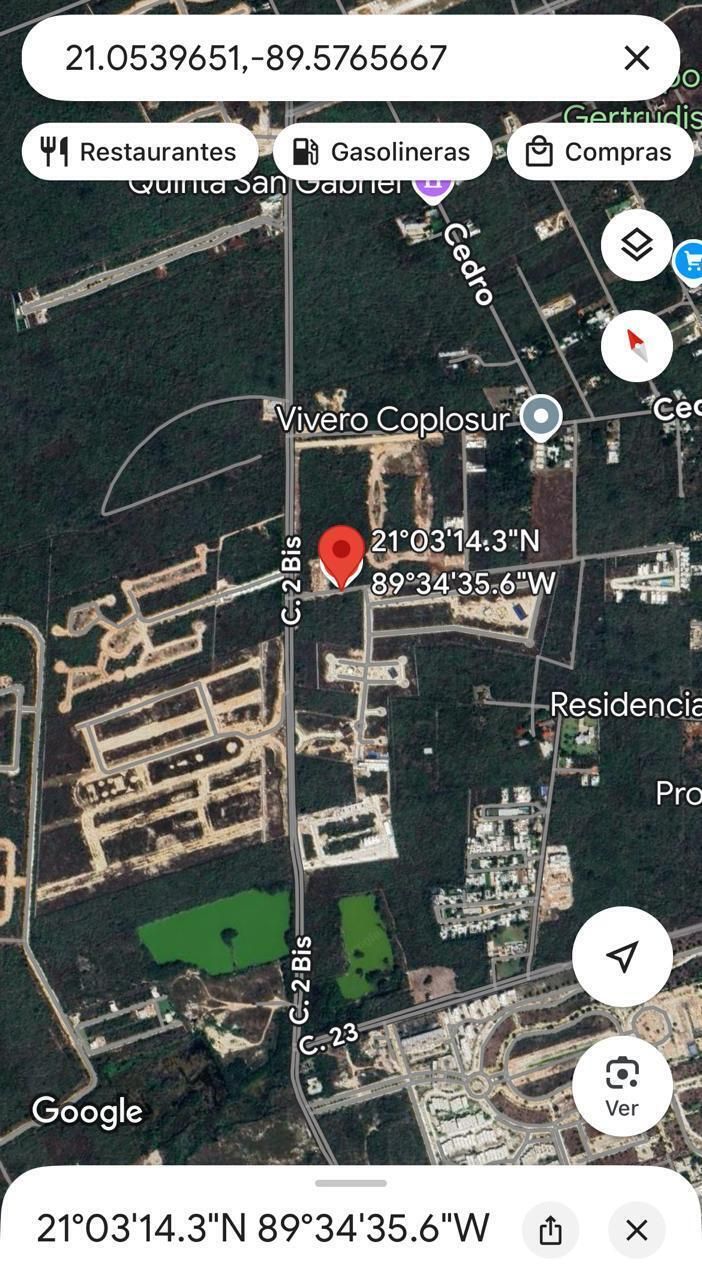Tap the coordinates search field
This screenshot has width=702, height=1280.
click(300, 58)
